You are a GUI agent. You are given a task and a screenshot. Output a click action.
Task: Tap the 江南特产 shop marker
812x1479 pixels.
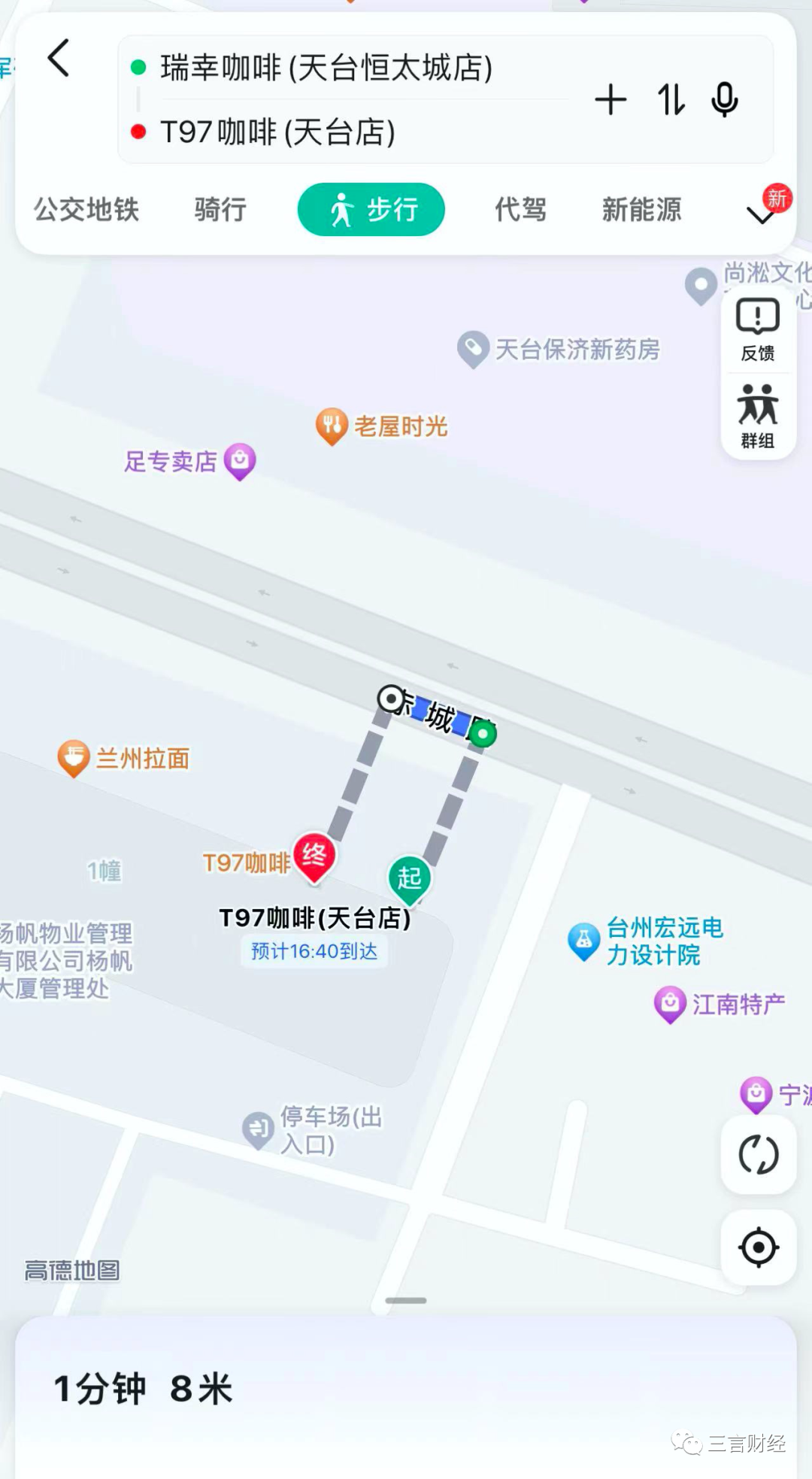click(x=670, y=1004)
